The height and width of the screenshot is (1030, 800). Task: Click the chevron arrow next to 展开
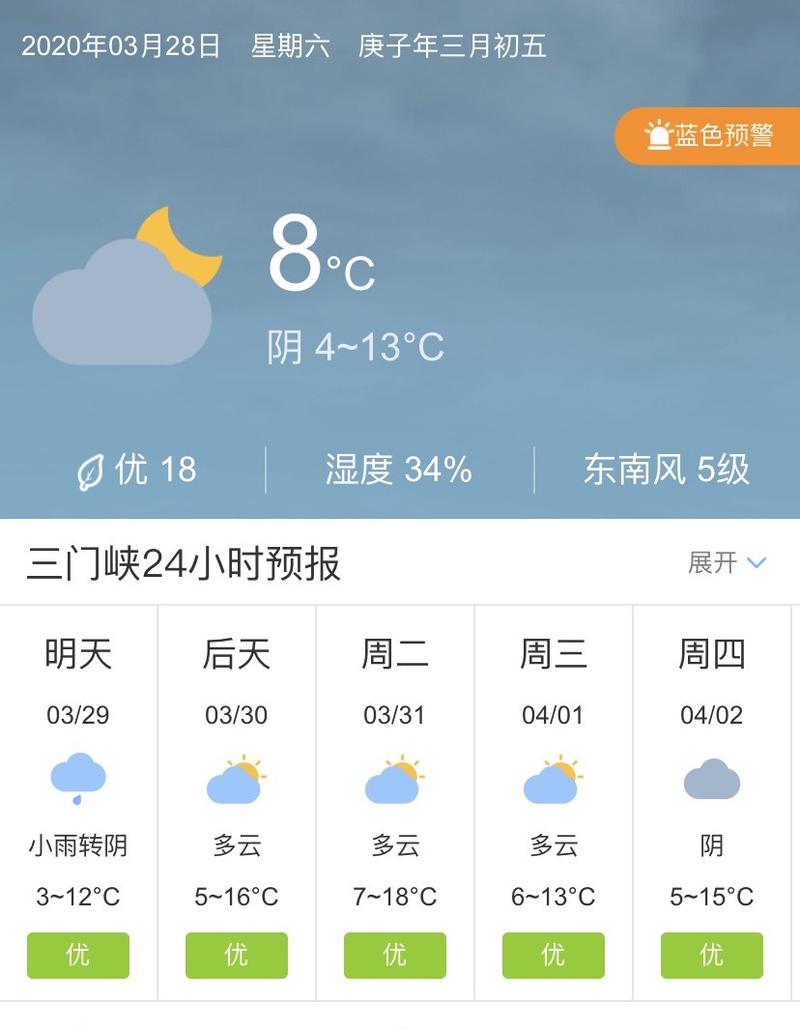753,562
